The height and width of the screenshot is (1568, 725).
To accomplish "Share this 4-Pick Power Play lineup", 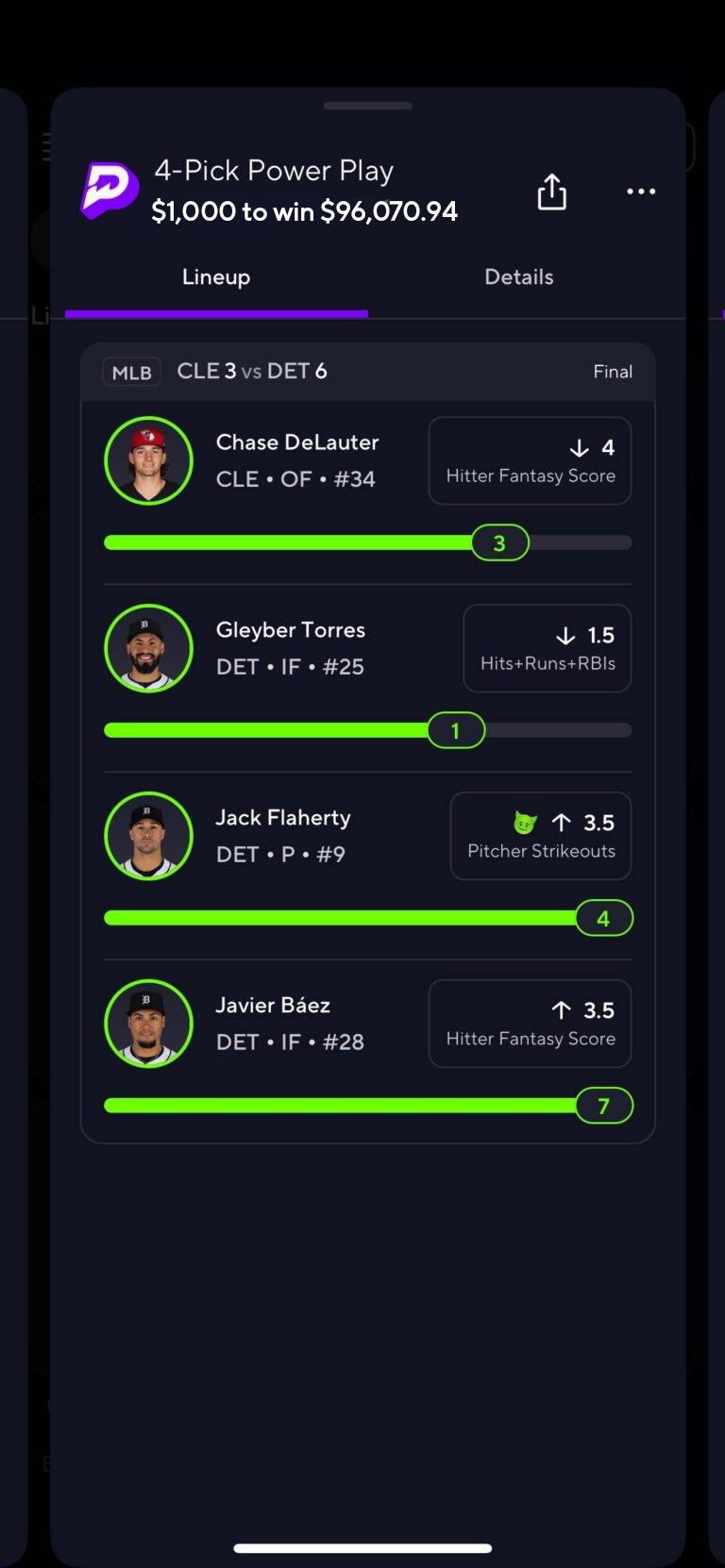I will pos(552,192).
